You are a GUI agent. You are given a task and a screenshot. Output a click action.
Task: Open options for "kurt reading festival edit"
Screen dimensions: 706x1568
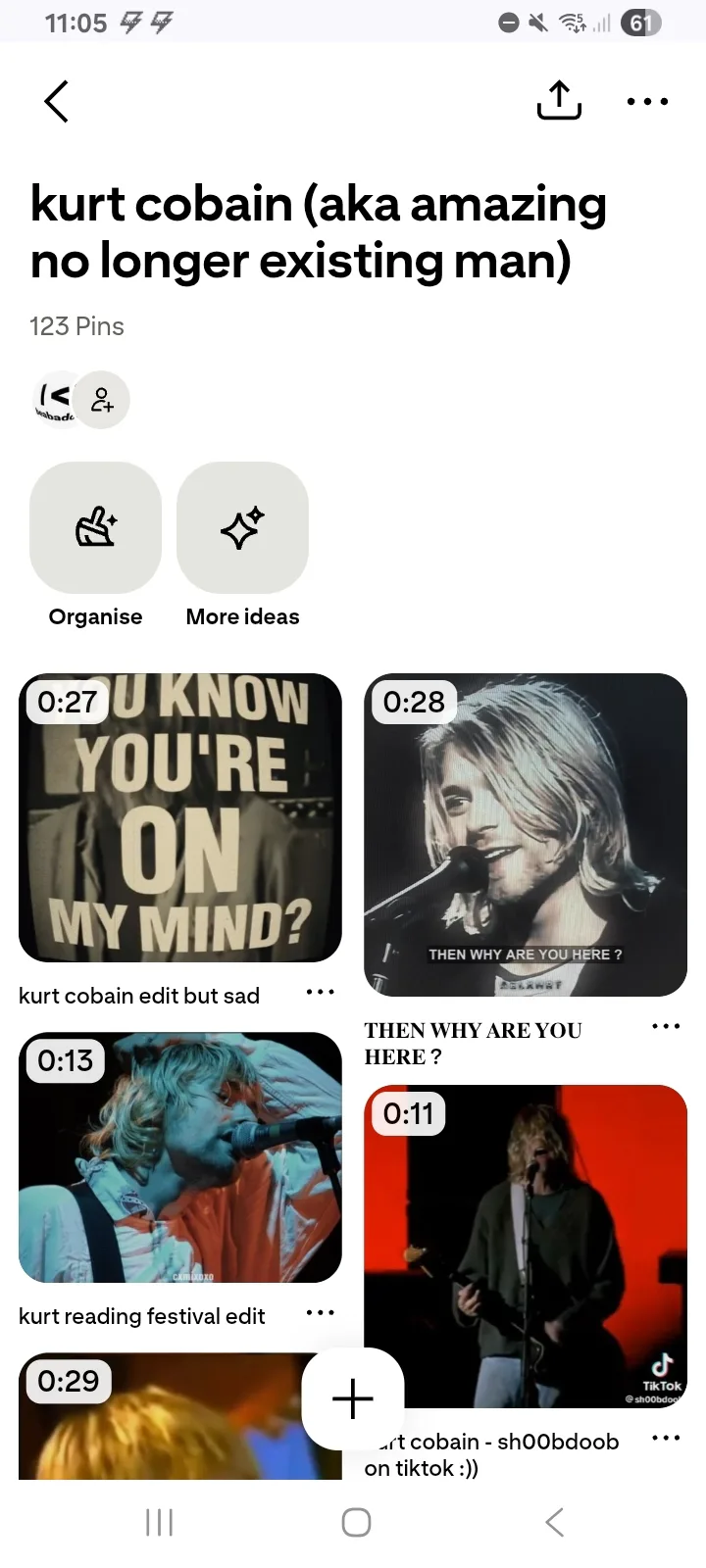[x=320, y=1313]
